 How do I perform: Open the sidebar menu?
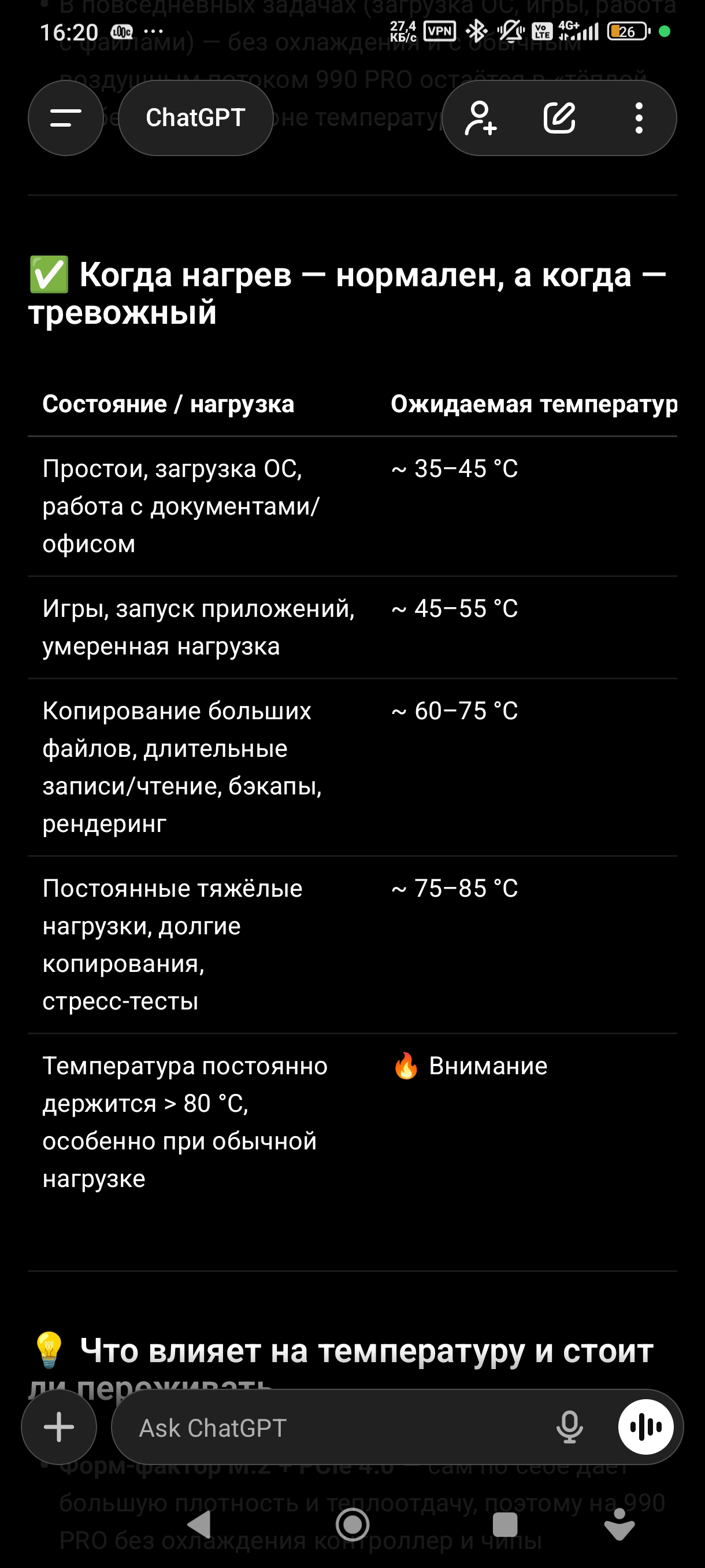(x=66, y=118)
